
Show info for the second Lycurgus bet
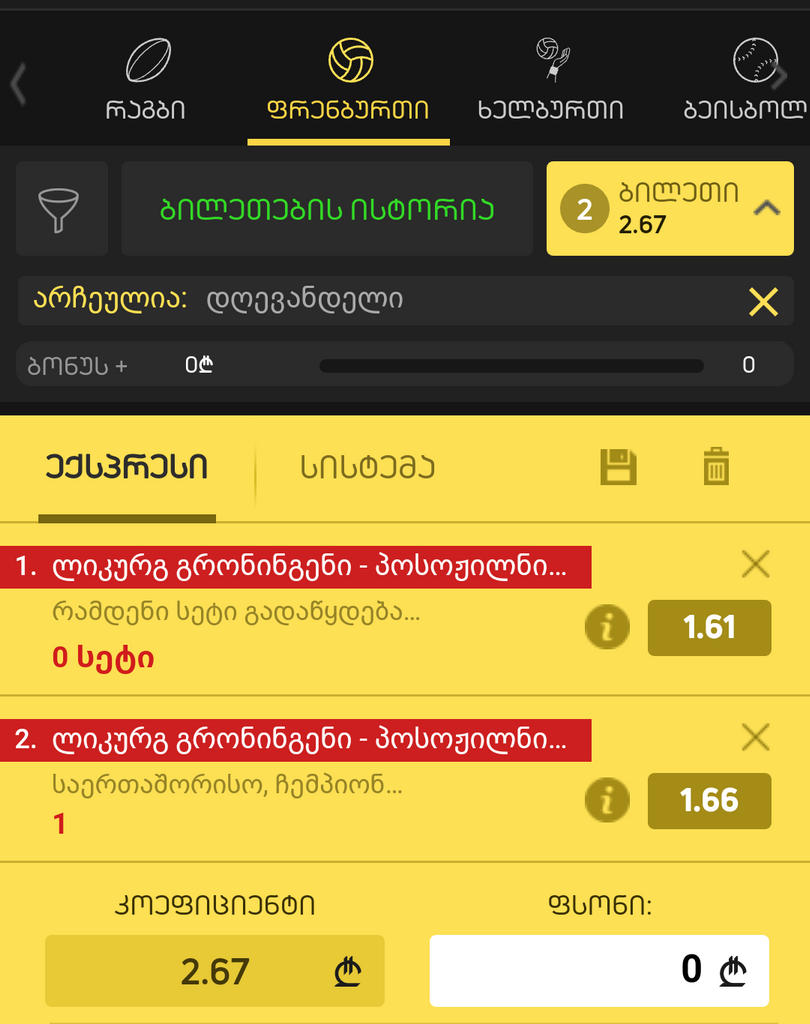607,800
